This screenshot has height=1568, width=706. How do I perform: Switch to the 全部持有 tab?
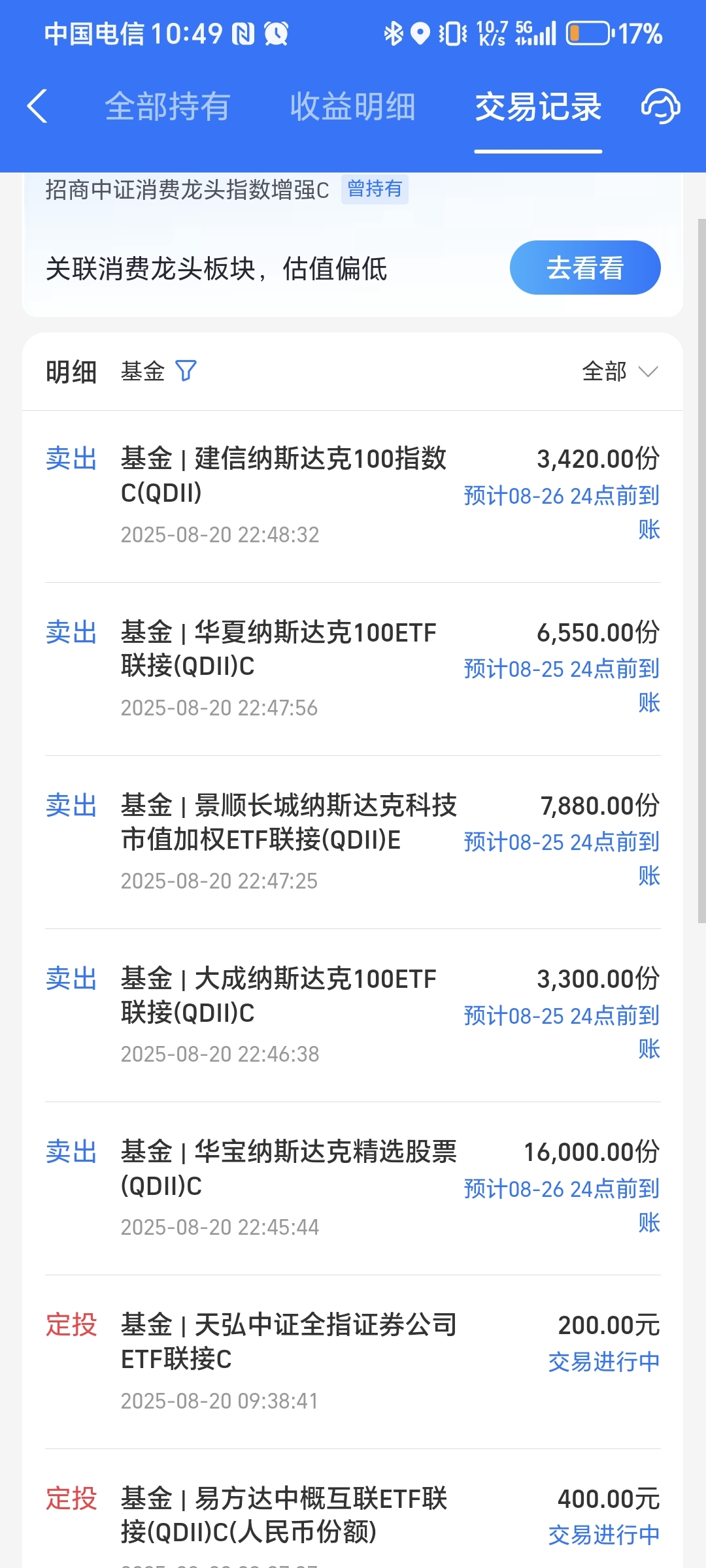point(167,106)
